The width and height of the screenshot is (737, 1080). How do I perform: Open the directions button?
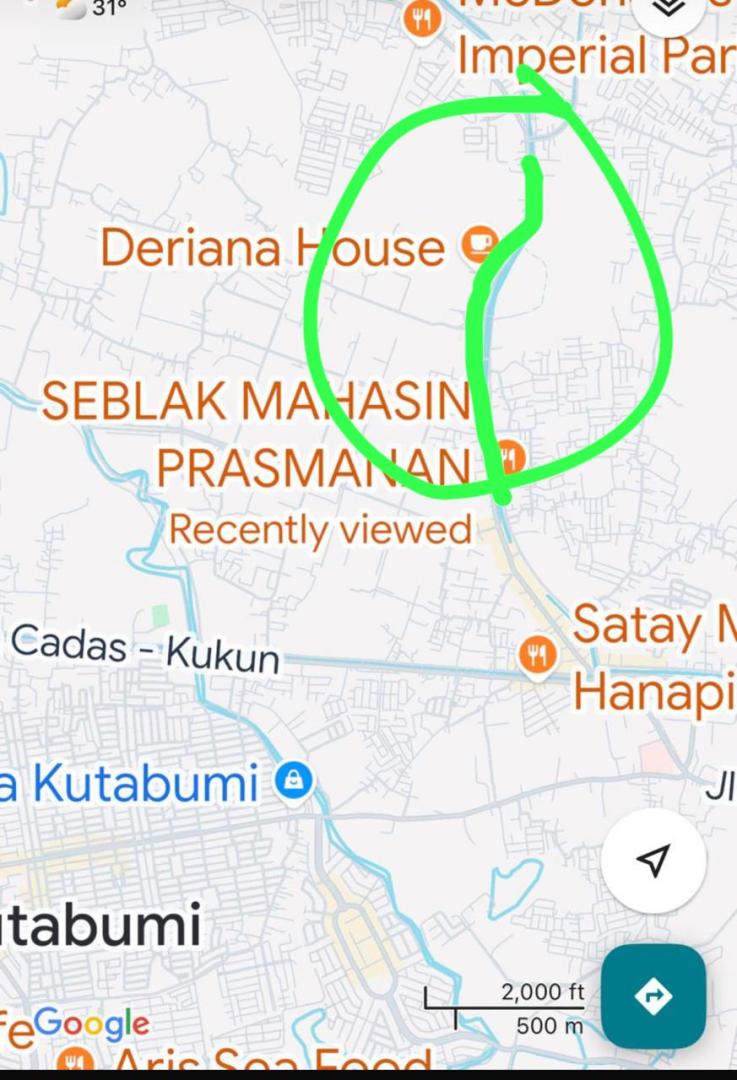(x=653, y=996)
